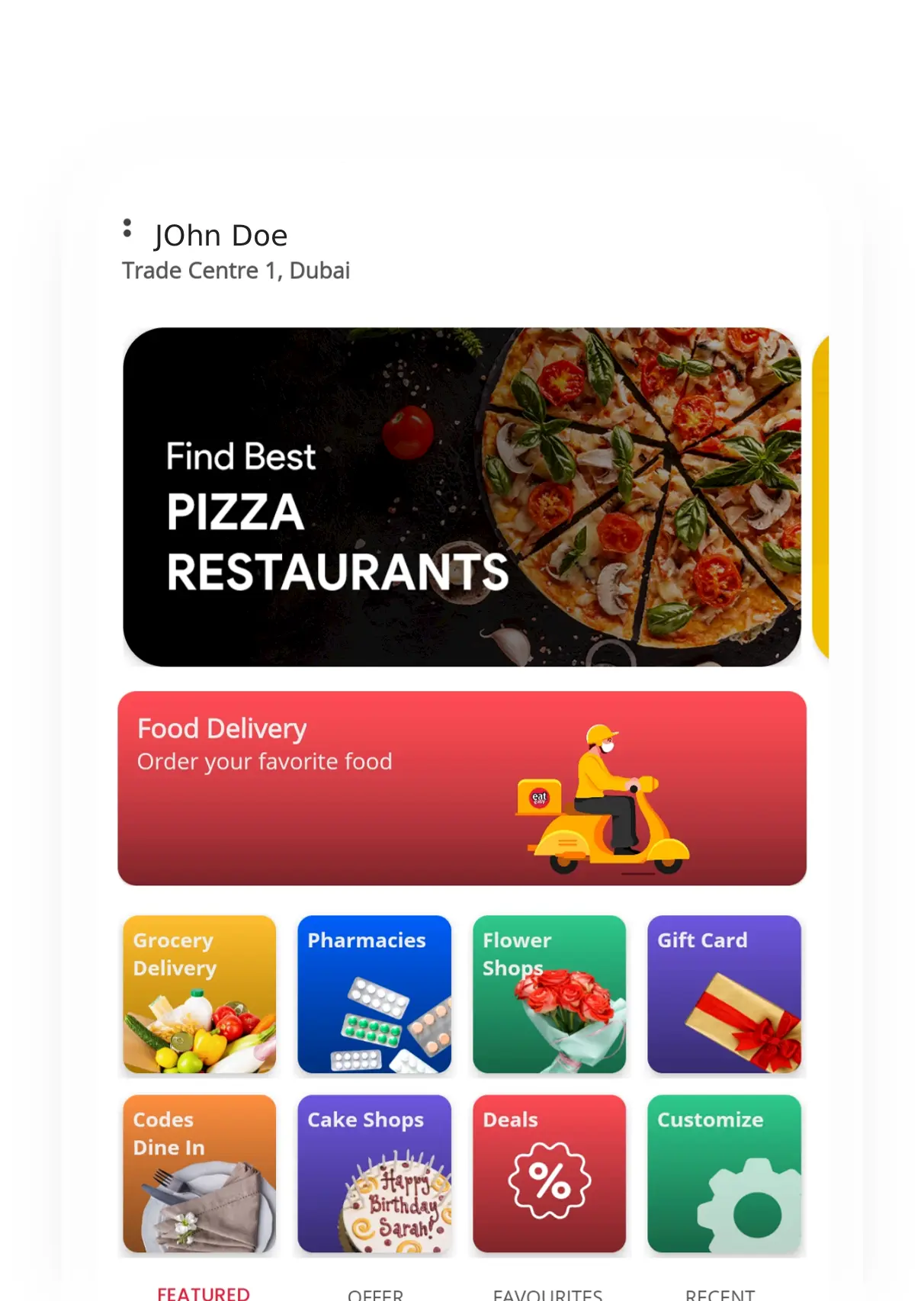The height and width of the screenshot is (1301, 924).
Task: Tap the Customize tile
Action: [x=723, y=1173]
